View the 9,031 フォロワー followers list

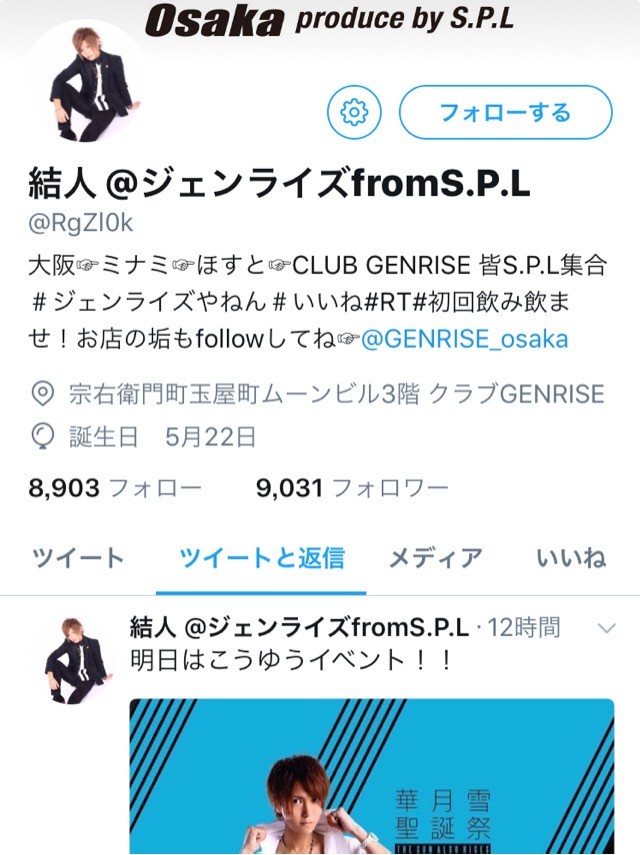click(x=352, y=488)
